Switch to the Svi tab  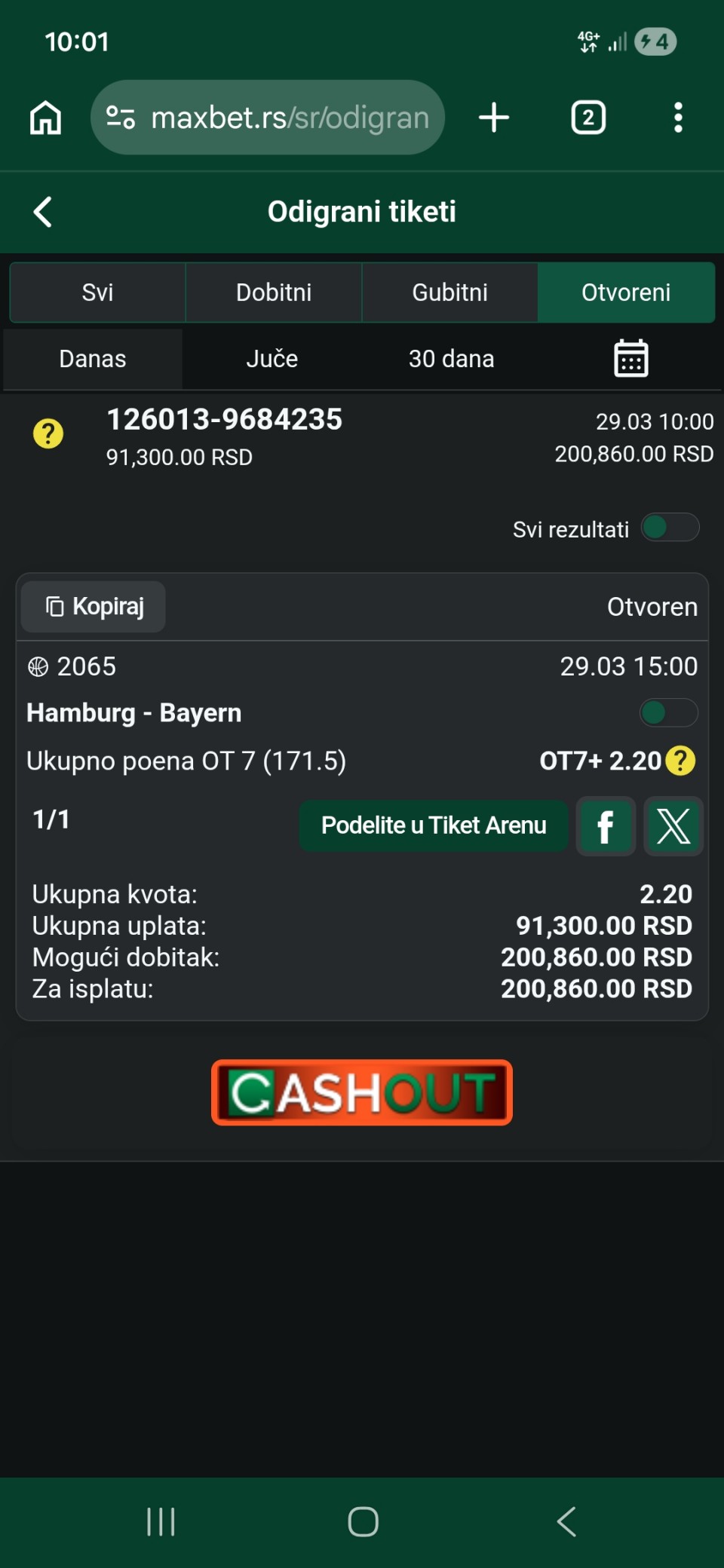(x=97, y=292)
